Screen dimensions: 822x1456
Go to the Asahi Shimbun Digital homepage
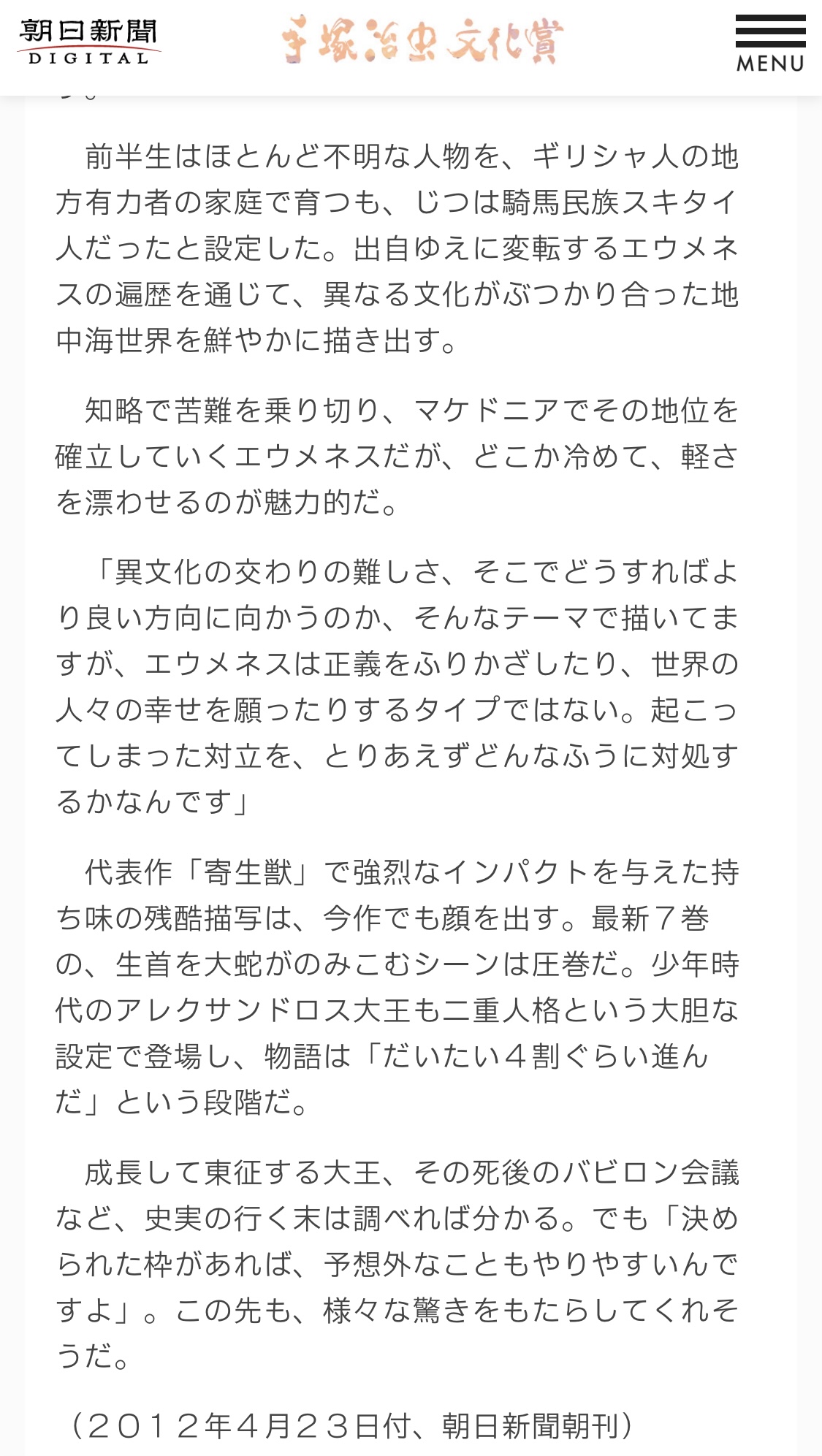click(88, 42)
